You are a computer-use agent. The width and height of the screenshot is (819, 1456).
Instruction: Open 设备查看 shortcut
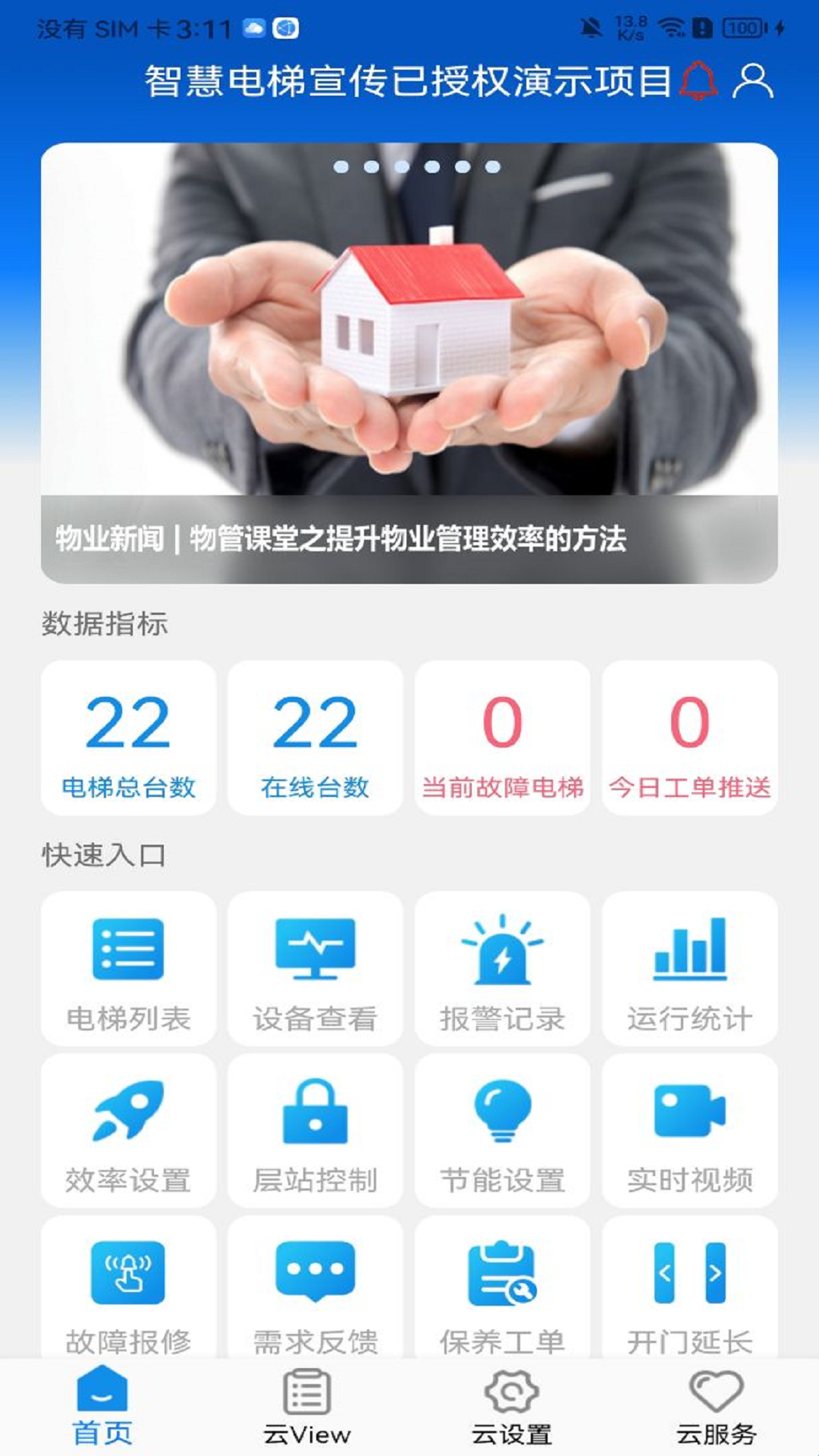tap(315, 968)
